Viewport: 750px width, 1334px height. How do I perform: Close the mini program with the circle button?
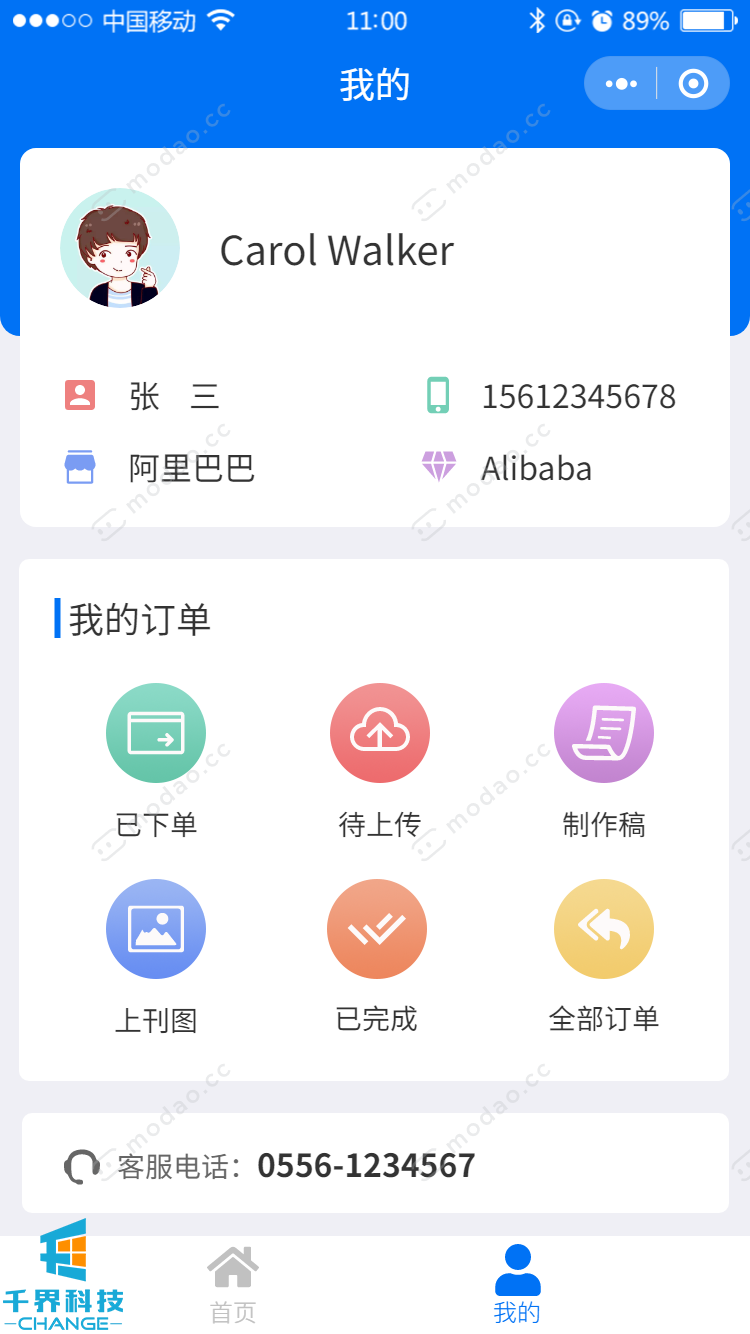click(x=693, y=84)
